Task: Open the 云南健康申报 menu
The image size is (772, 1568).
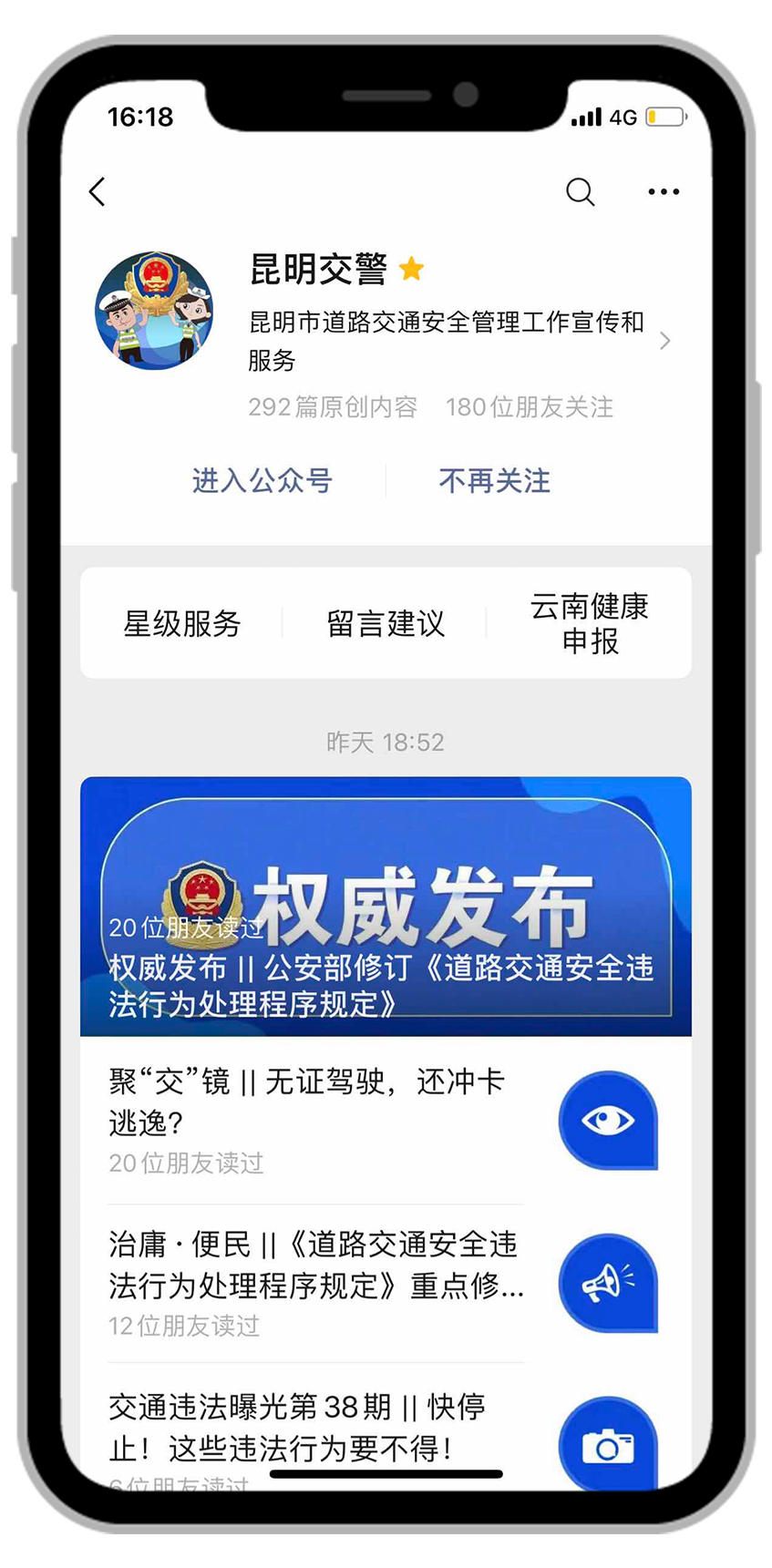Action: point(590,624)
